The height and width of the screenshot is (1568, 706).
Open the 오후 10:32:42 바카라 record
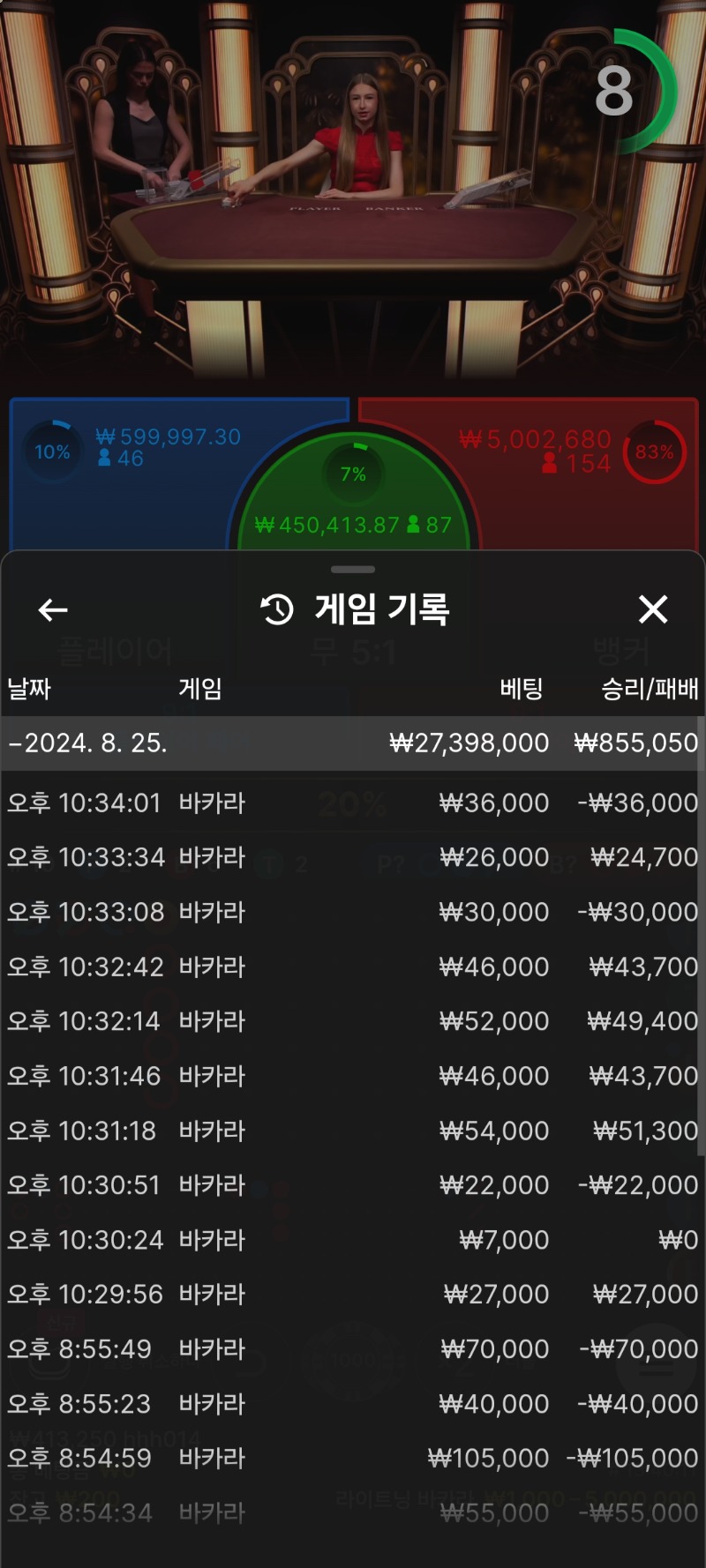tap(351, 967)
